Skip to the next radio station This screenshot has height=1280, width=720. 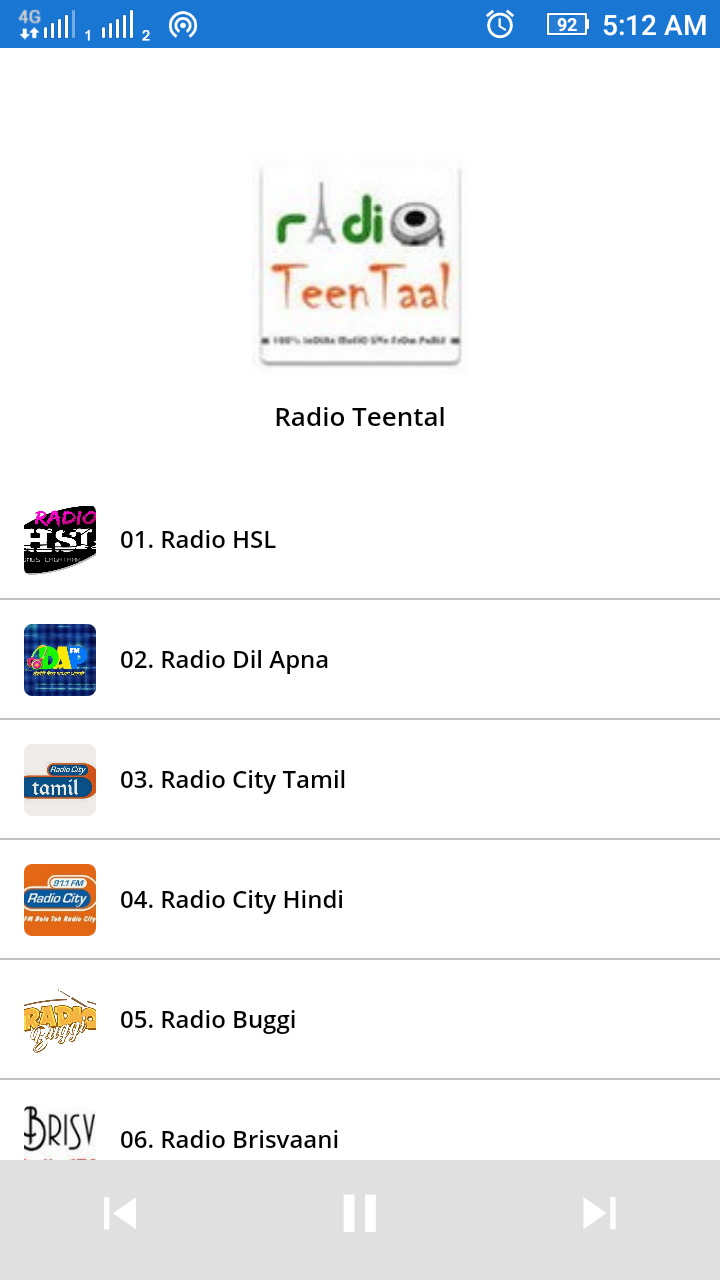click(599, 1213)
